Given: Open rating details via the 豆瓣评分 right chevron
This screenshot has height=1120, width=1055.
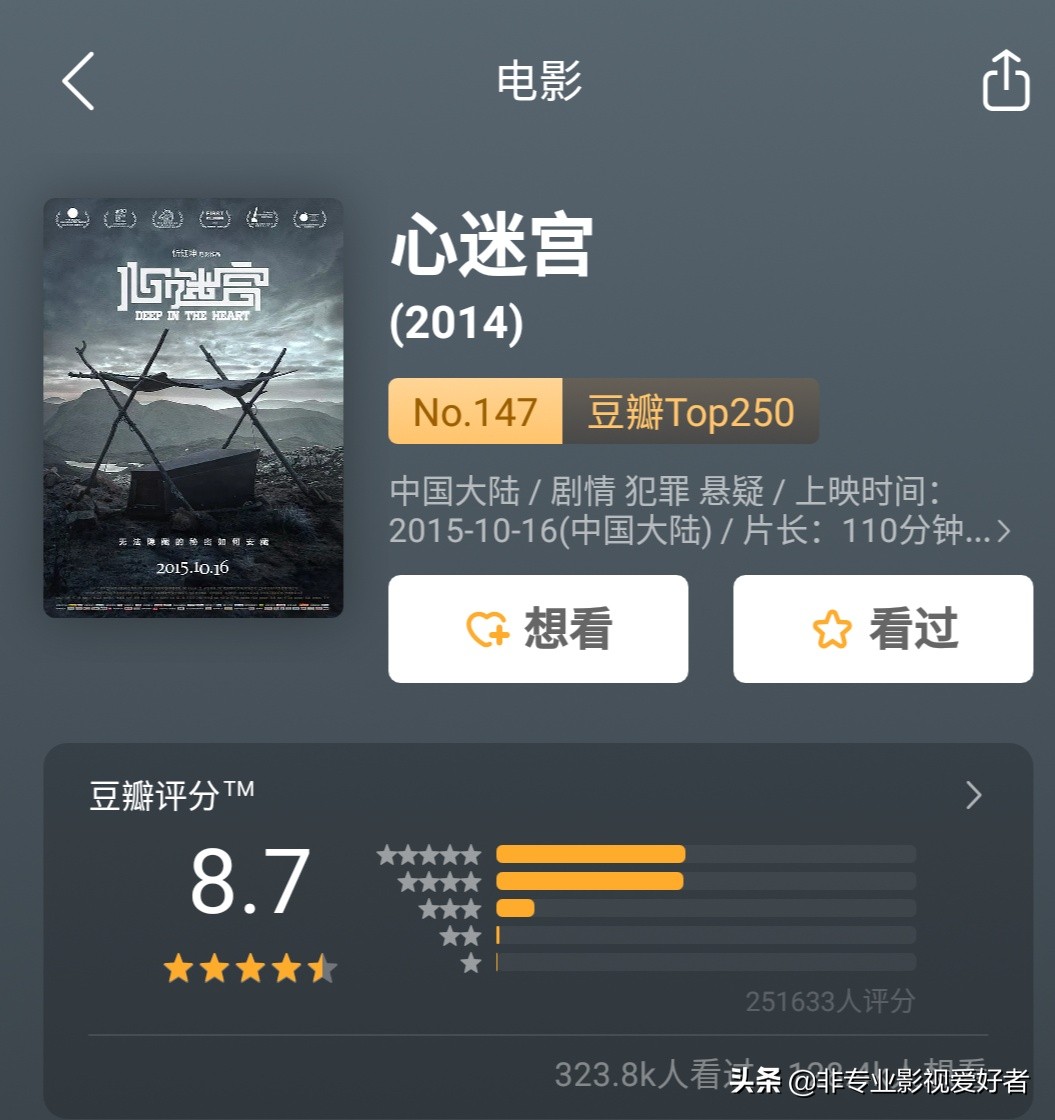Looking at the screenshot, I should [972, 796].
